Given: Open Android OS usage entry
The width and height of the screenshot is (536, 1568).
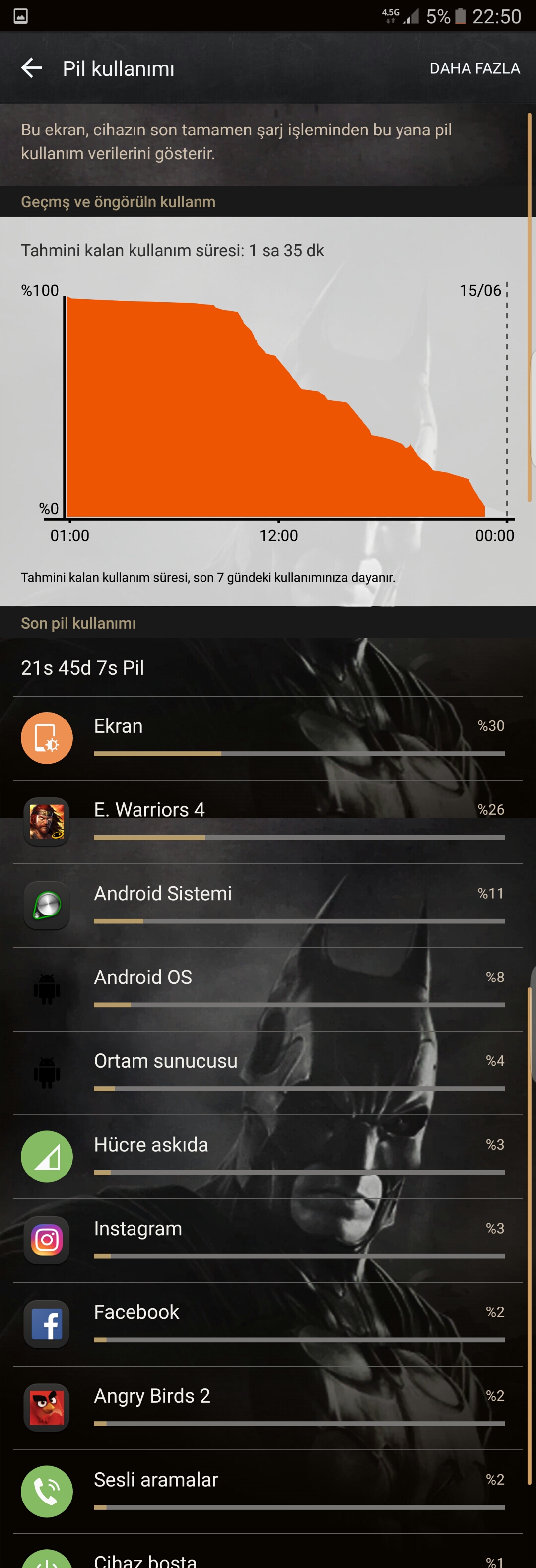Looking at the screenshot, I should click(x=268, y=988).
